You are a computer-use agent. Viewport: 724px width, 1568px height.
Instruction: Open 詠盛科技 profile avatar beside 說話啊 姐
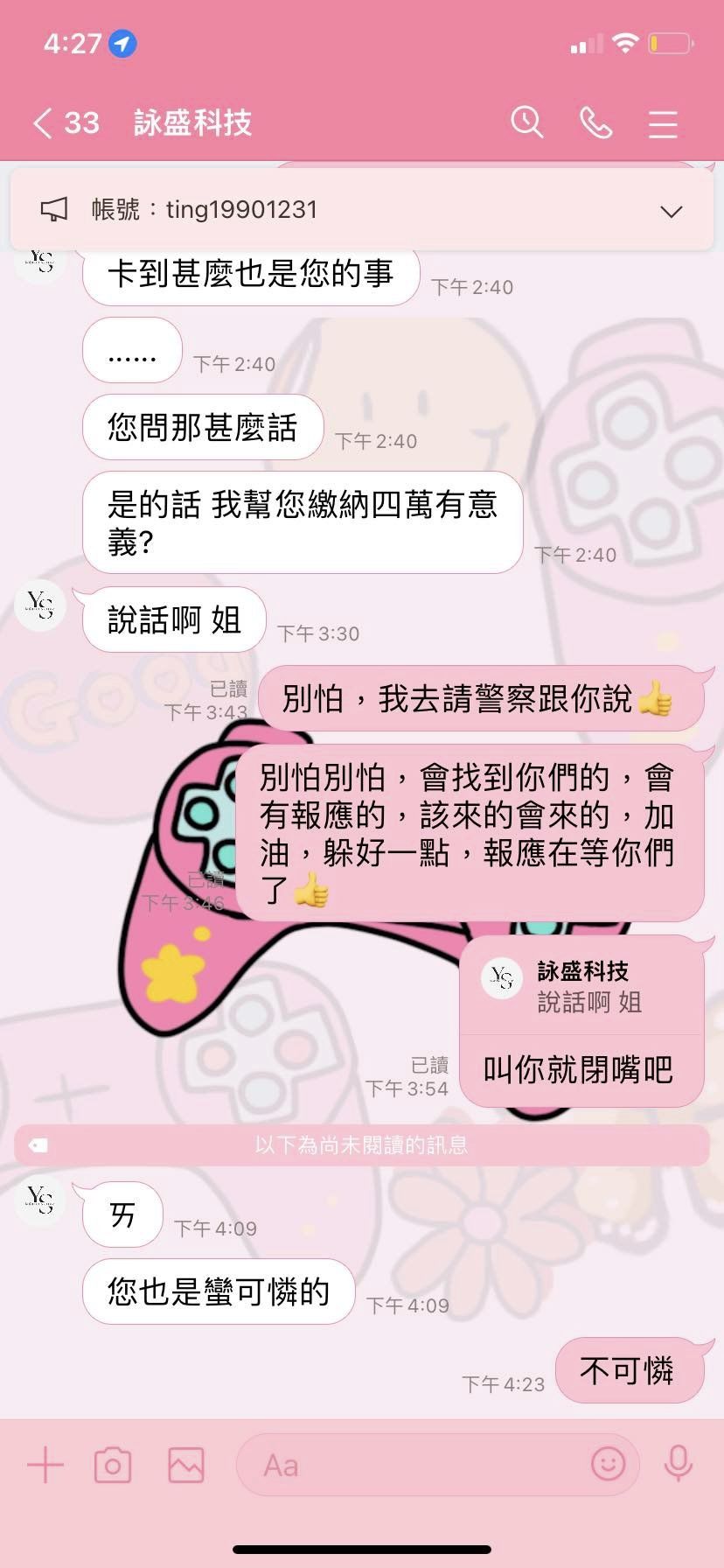[x=40, y=605]
